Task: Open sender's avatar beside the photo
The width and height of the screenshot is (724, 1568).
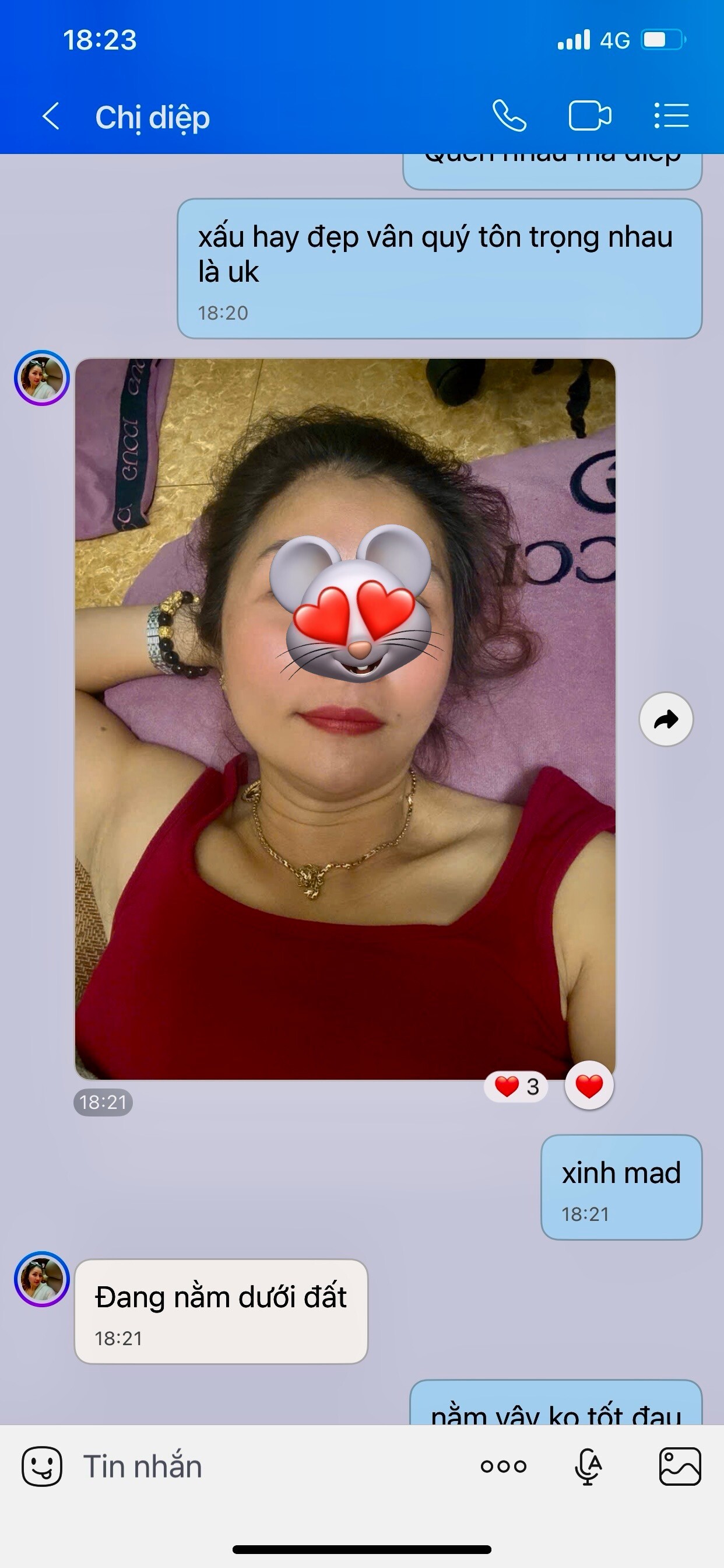Action: pyautogui.click(x=42, y=378)
